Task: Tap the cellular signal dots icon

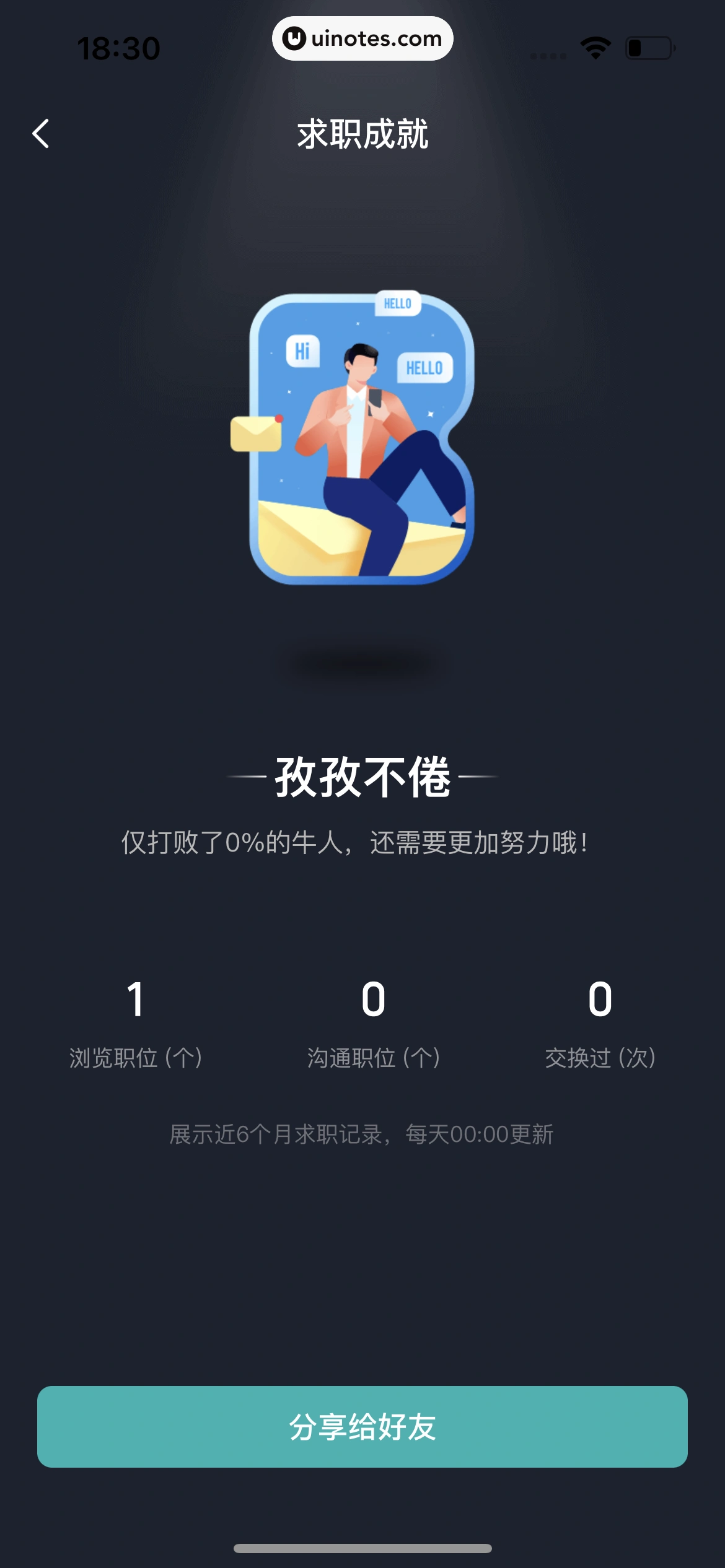Action: click(547, 54)
